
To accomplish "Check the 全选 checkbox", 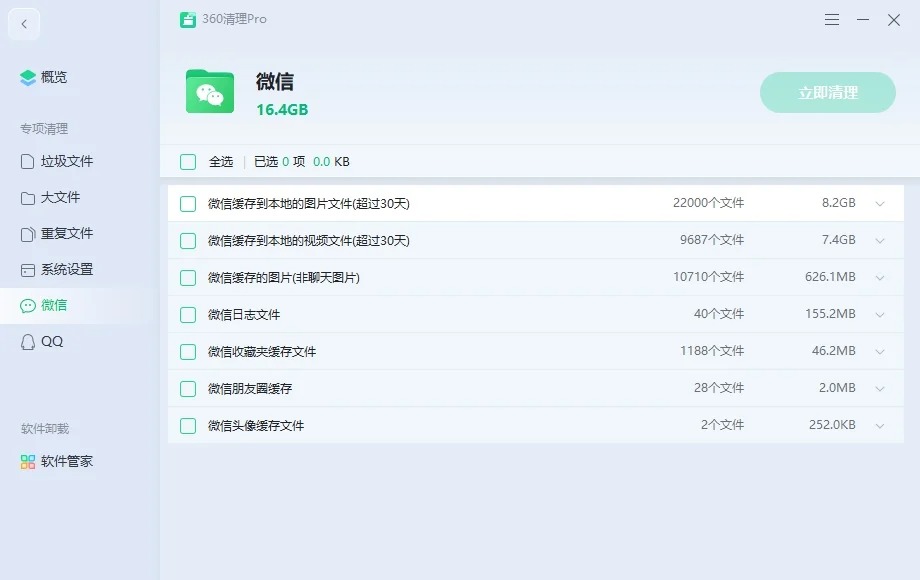I will coord(188,161).
